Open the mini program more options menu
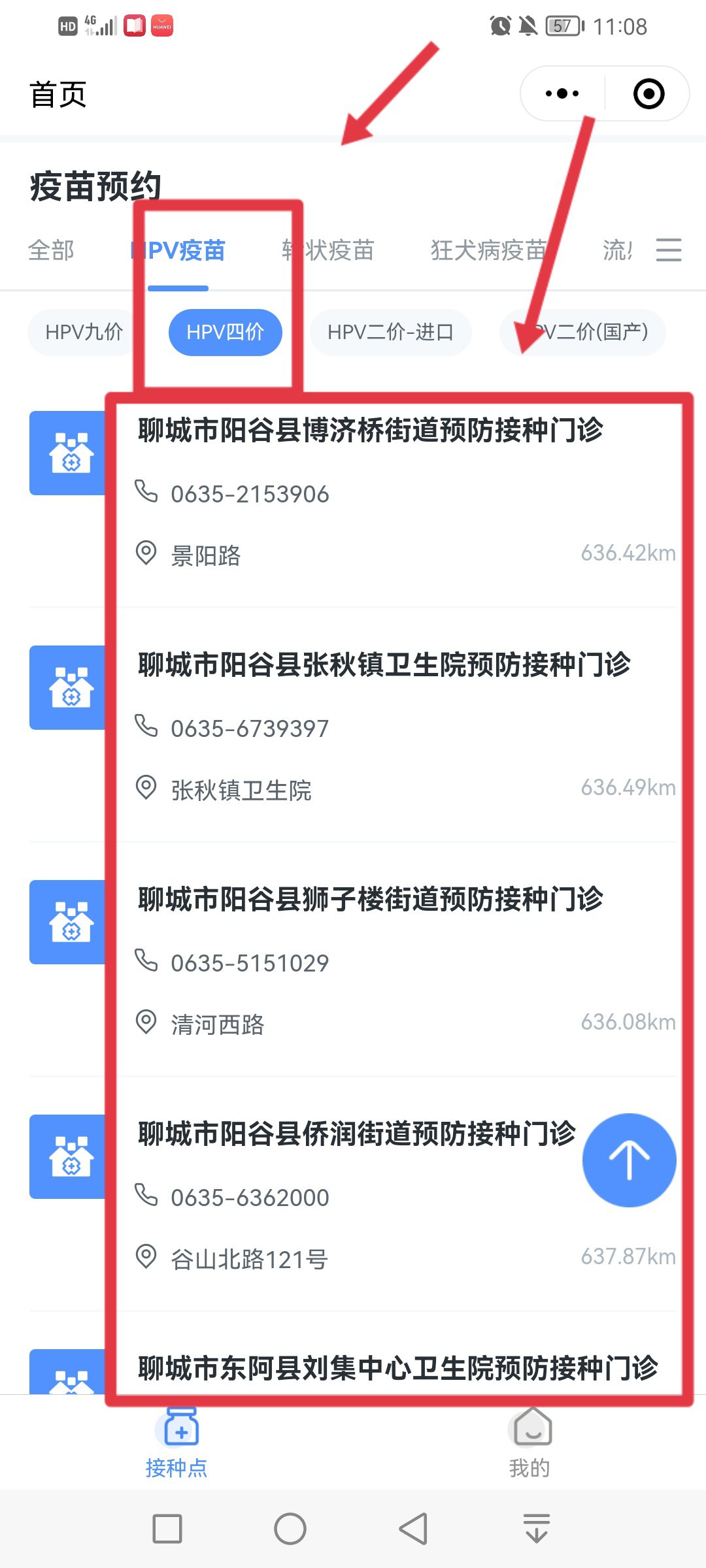Image resolution: width=706 pixels, height=1568 pixels. coord(562,93)
